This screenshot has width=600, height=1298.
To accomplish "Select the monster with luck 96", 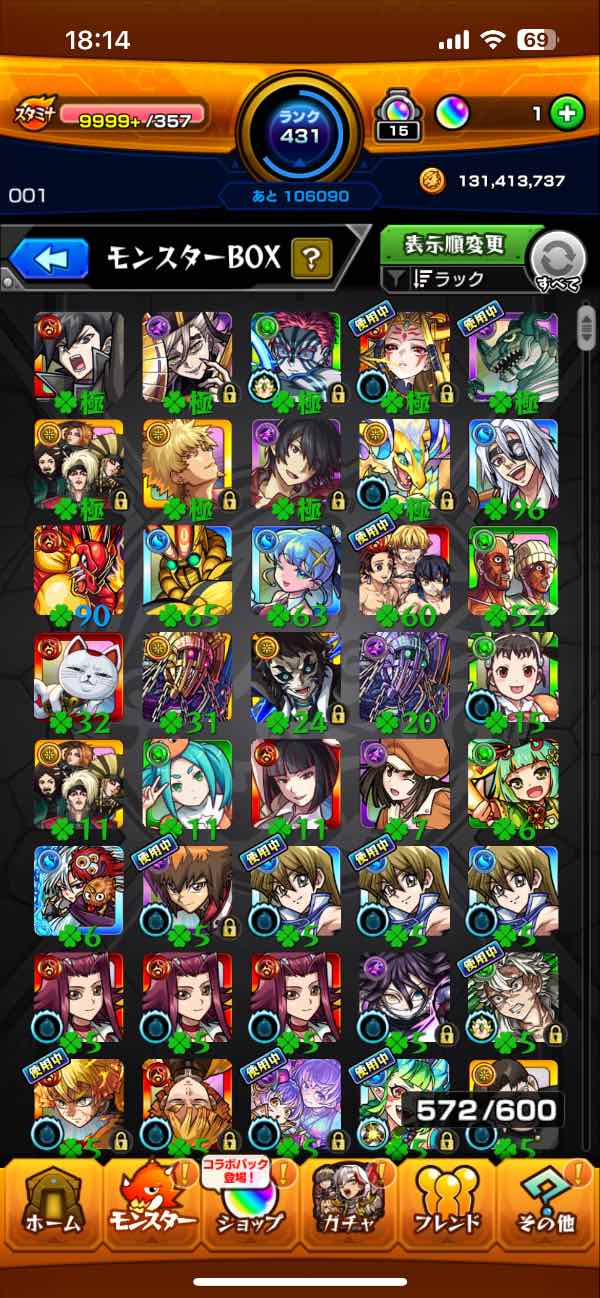I will pyautogui.click(x=512, y=462).
